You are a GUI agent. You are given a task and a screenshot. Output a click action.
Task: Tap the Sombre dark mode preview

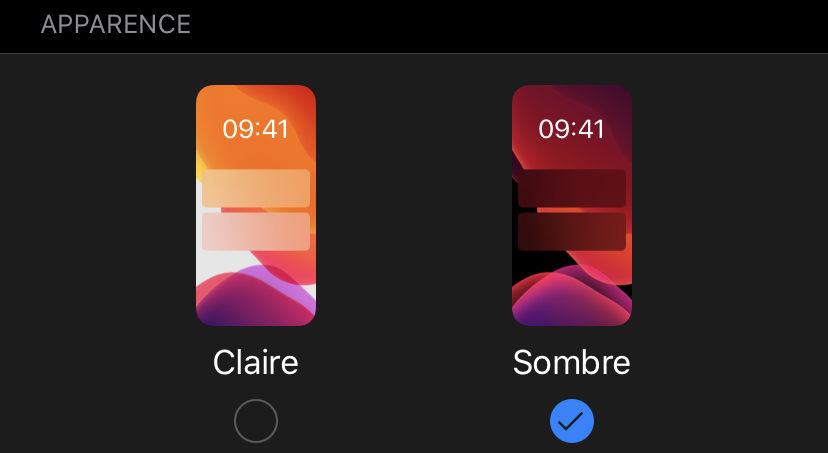point(572,205)
